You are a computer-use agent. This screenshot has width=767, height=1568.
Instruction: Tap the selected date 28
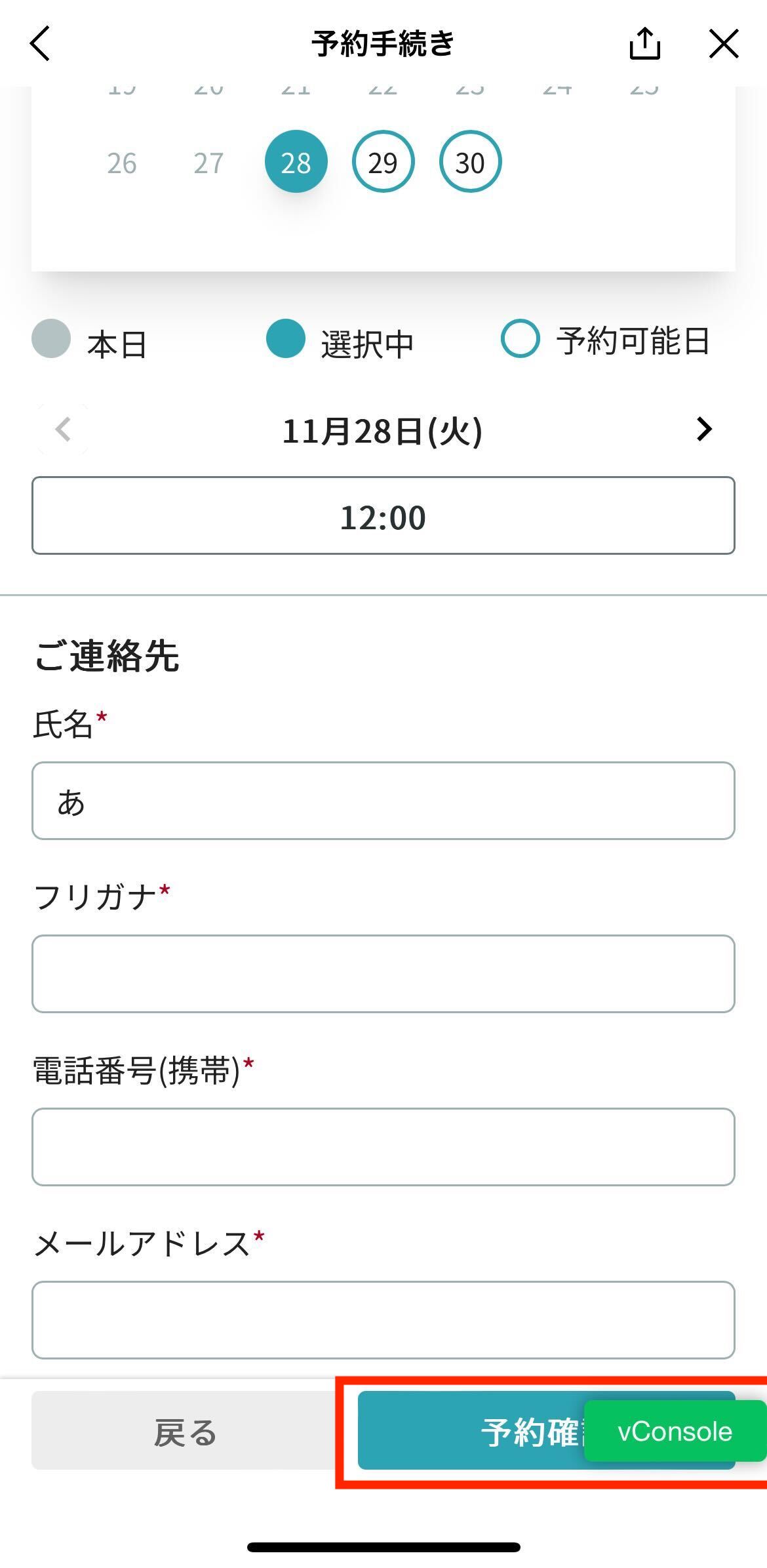tap(296, 162)
